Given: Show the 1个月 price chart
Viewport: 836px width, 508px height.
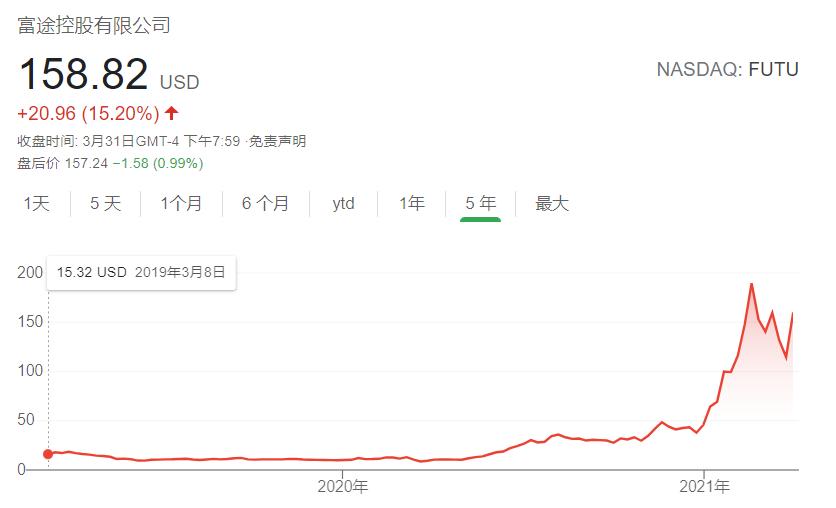Looking at the screenshot, I should point(181,204).
